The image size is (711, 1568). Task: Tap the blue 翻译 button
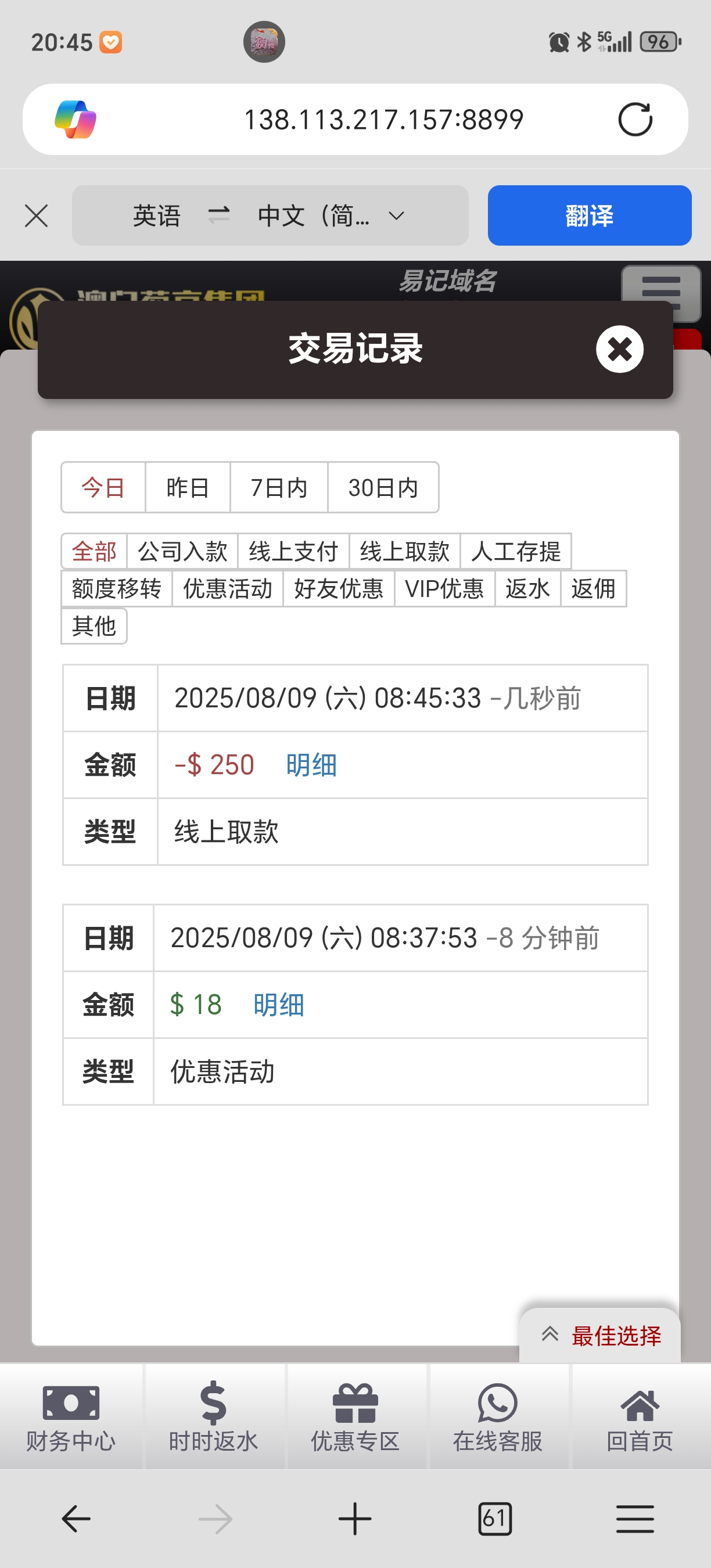click(589, 215)
